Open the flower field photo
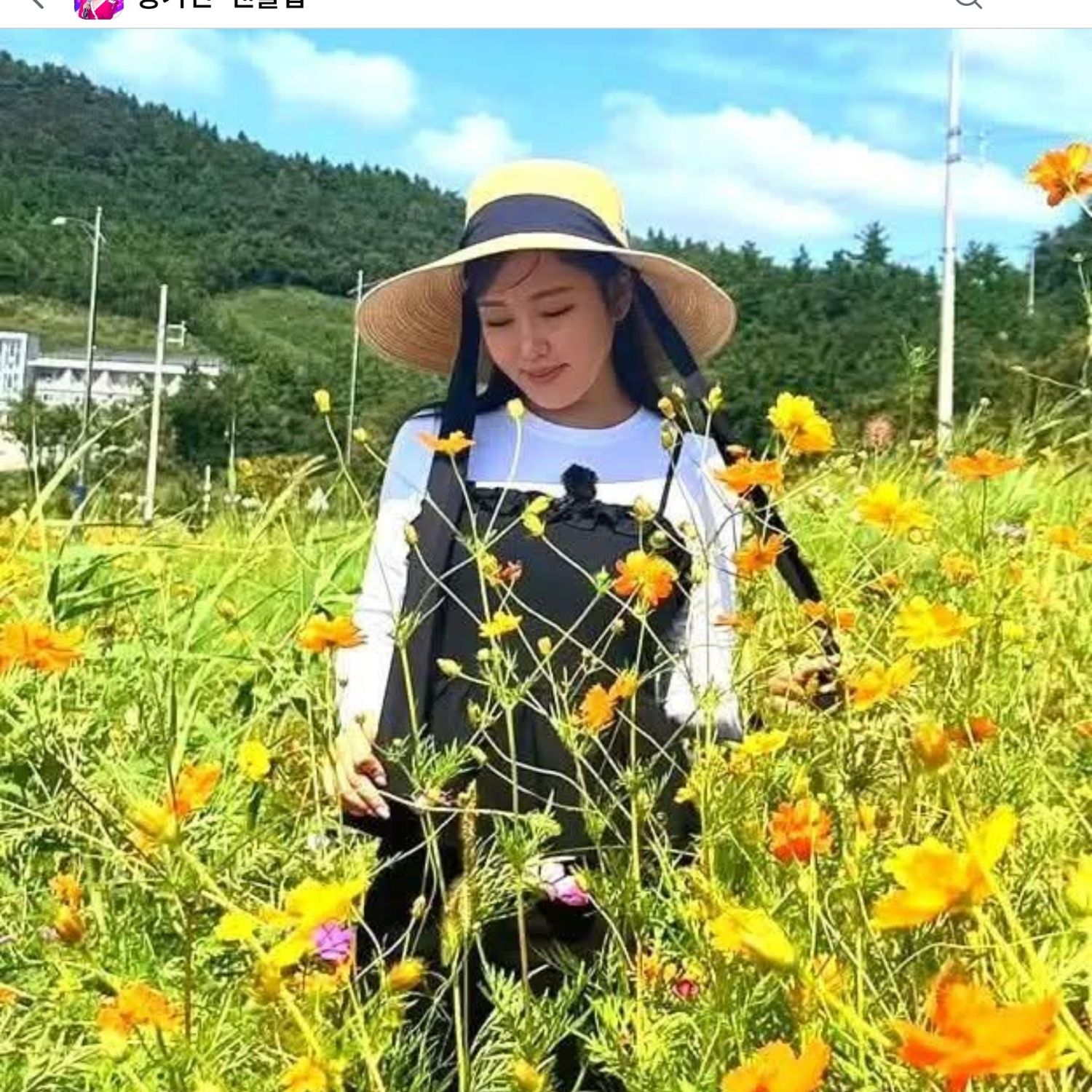Viewport: 1092px width, 1092px height. [546, 561]
